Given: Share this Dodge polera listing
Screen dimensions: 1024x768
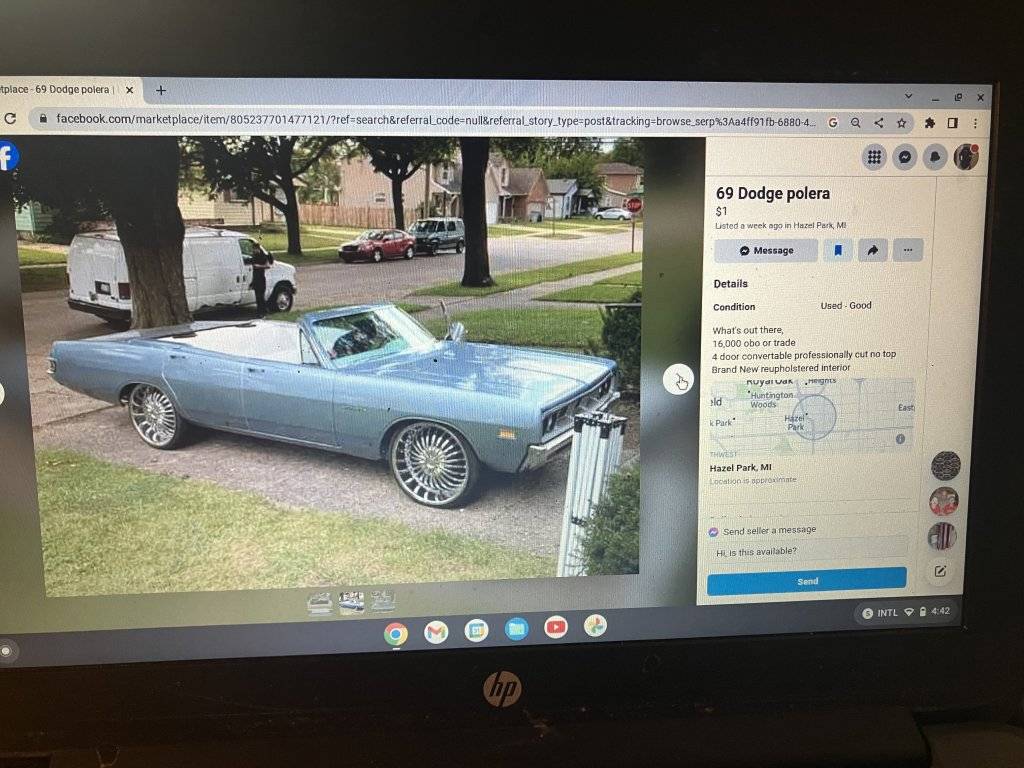Looking at the screenshot, I should pos(872,250).
